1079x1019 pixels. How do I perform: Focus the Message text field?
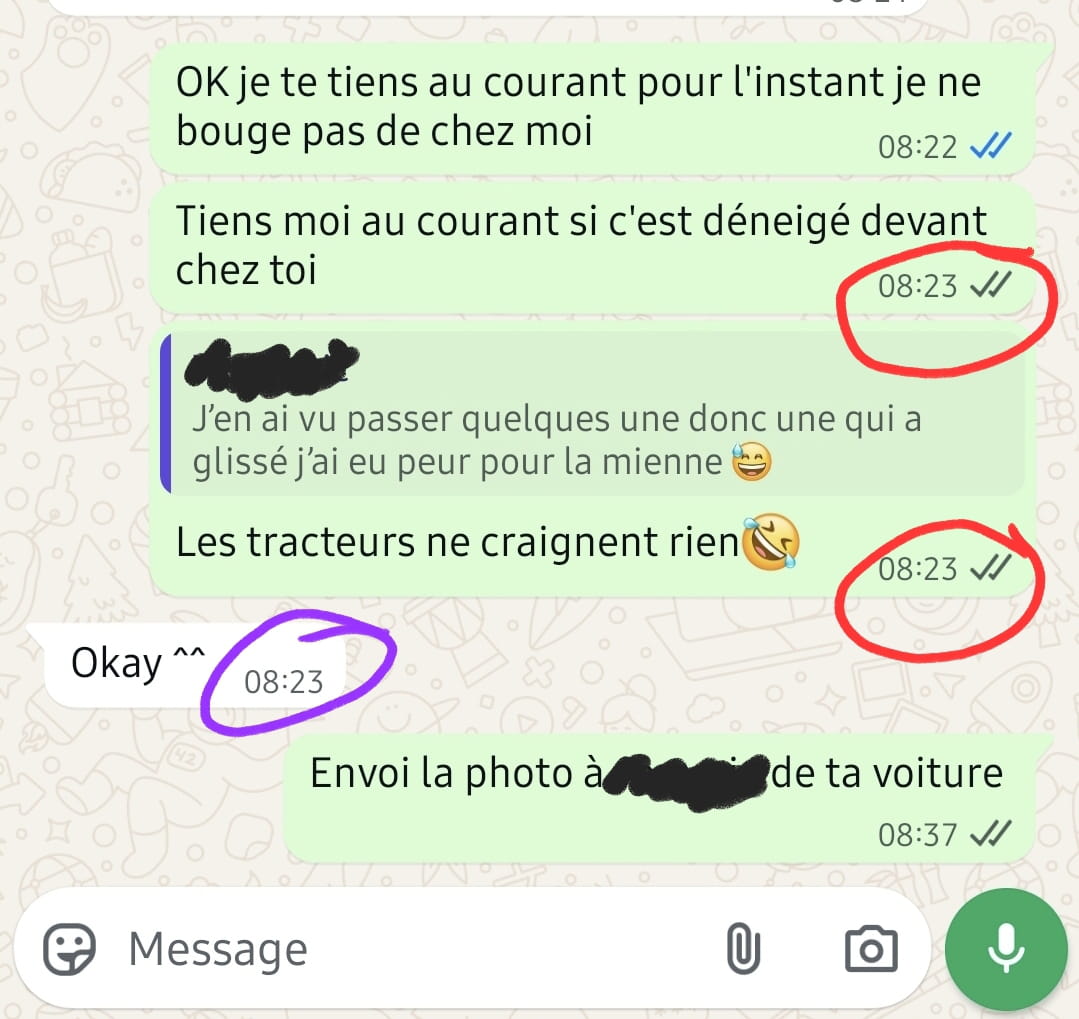tap(400, 949)
